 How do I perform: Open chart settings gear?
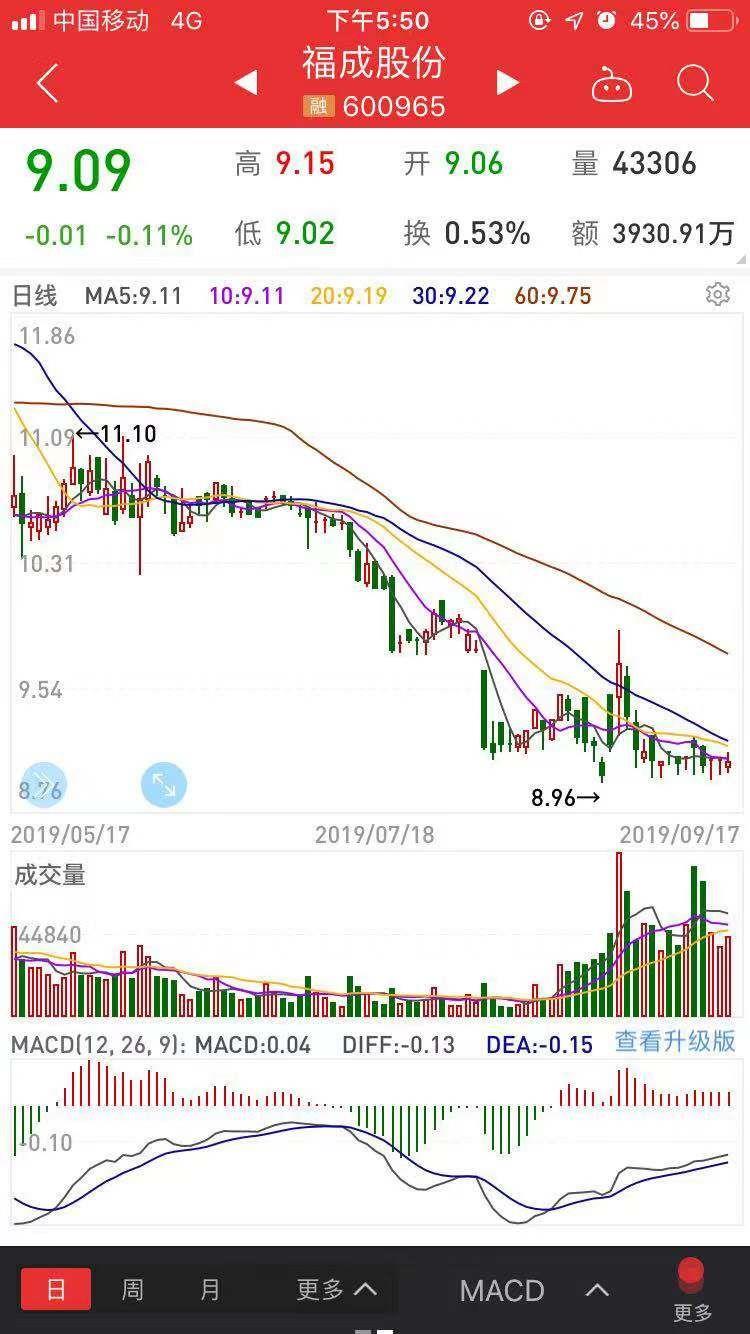717,294
